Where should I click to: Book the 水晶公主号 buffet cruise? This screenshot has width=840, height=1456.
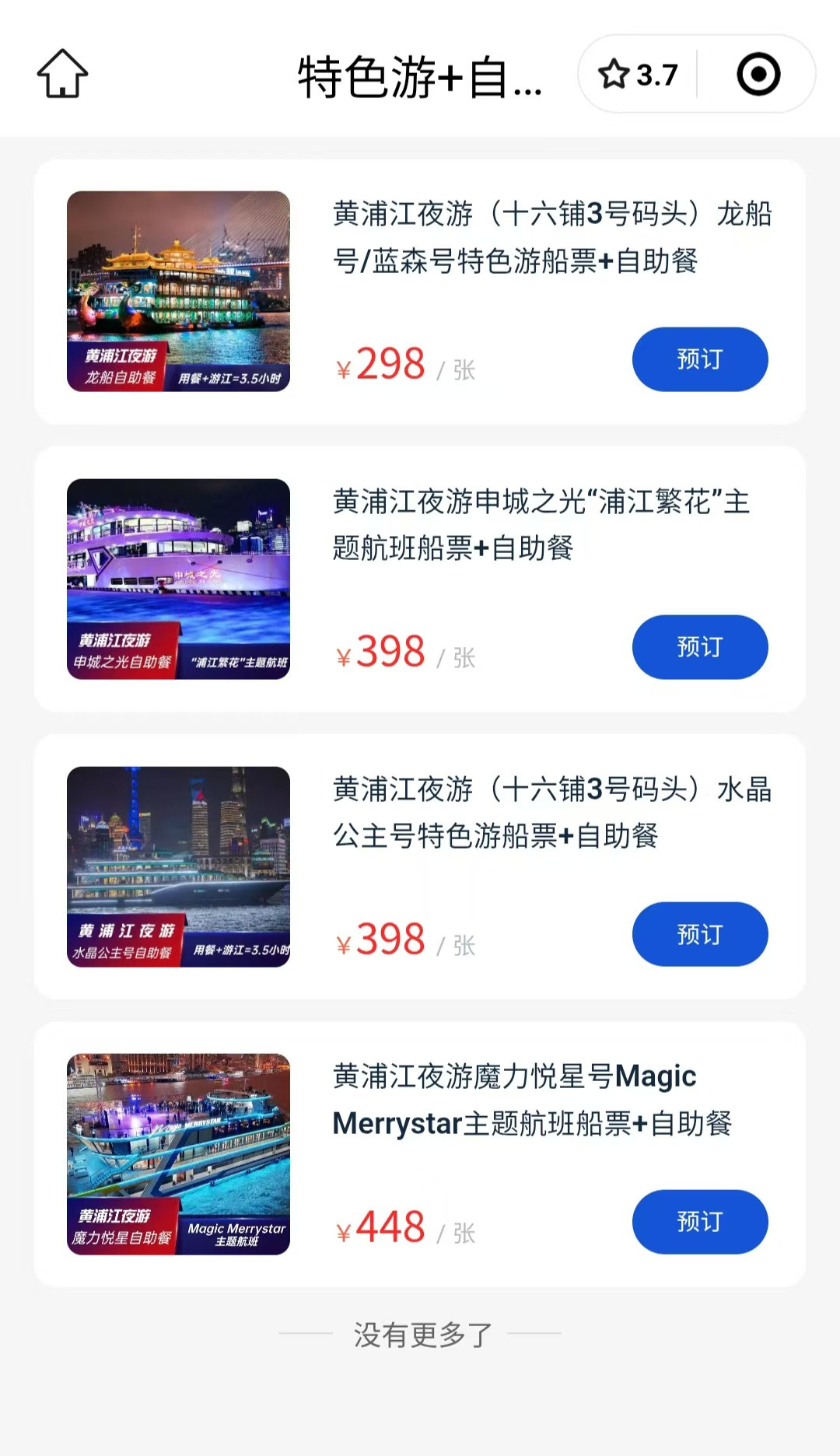point(699,934)
